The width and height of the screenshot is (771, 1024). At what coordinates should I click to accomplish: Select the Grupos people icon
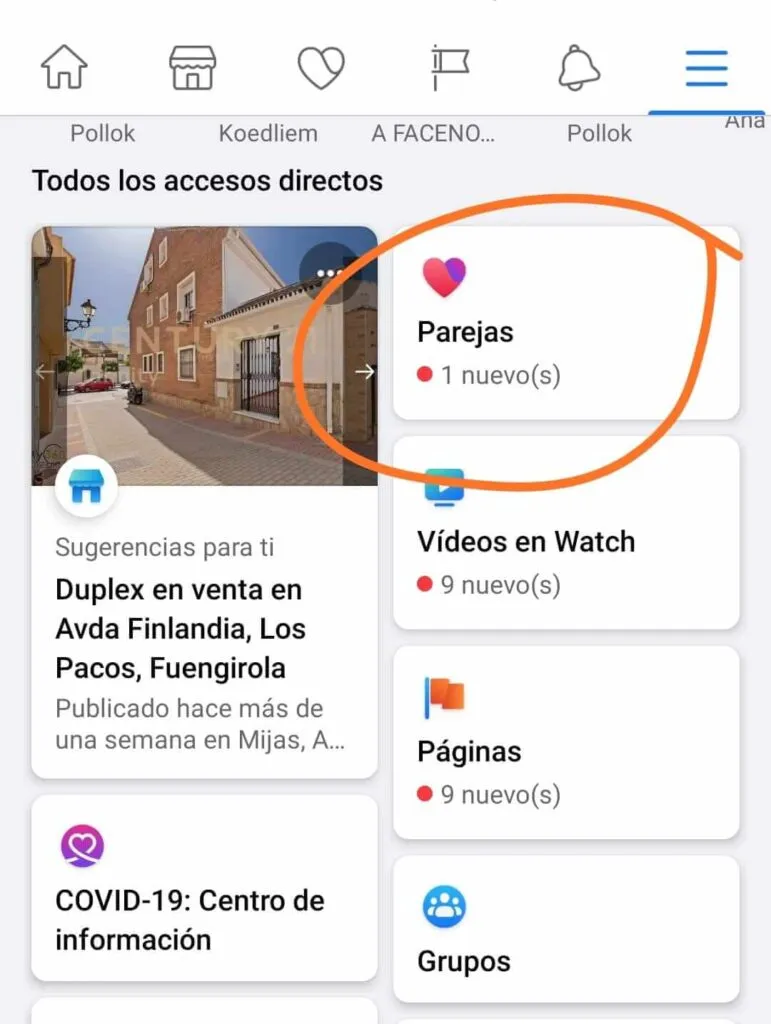pyautogui.click(x=444, y=905)
